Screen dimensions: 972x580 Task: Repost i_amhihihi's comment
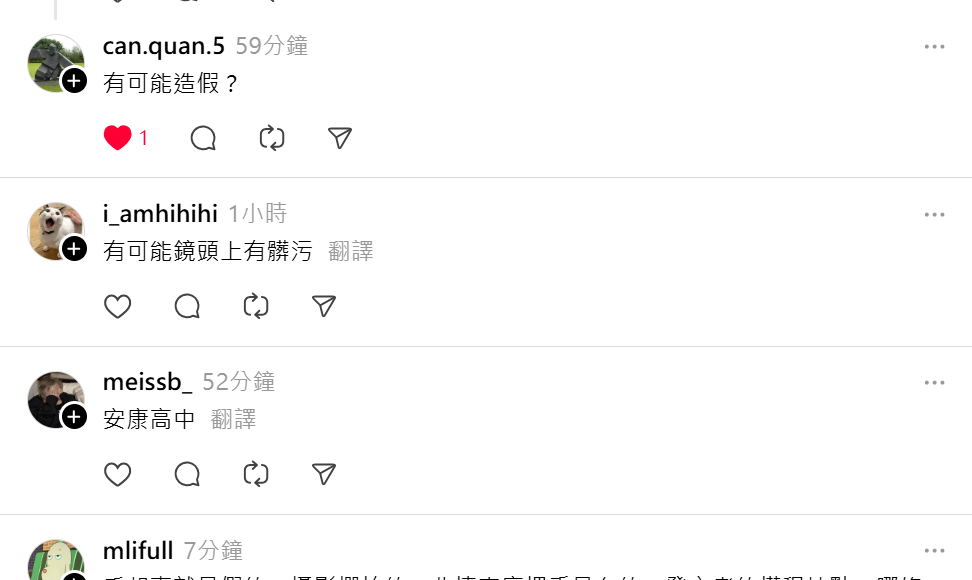(x=256, y=306)
